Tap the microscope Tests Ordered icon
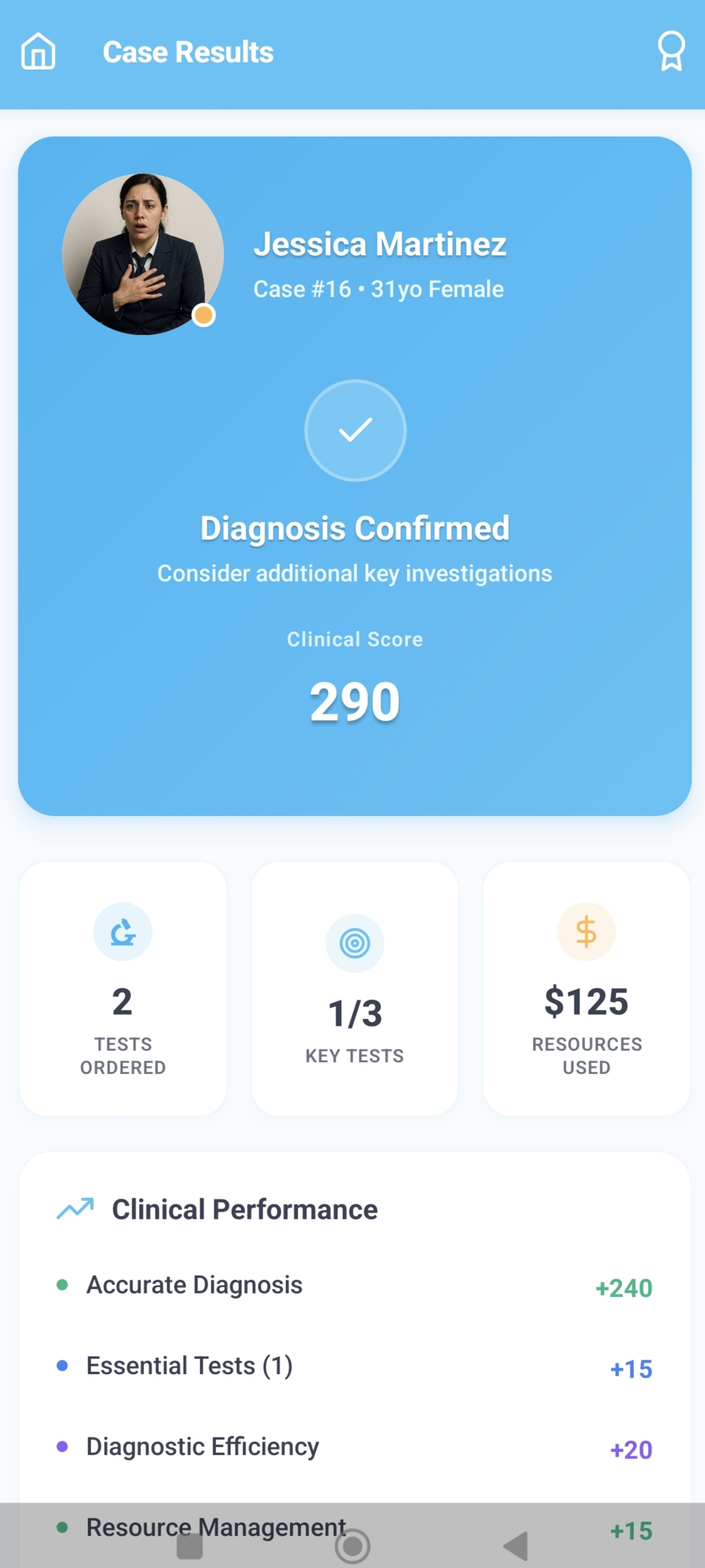 point(123,931)
